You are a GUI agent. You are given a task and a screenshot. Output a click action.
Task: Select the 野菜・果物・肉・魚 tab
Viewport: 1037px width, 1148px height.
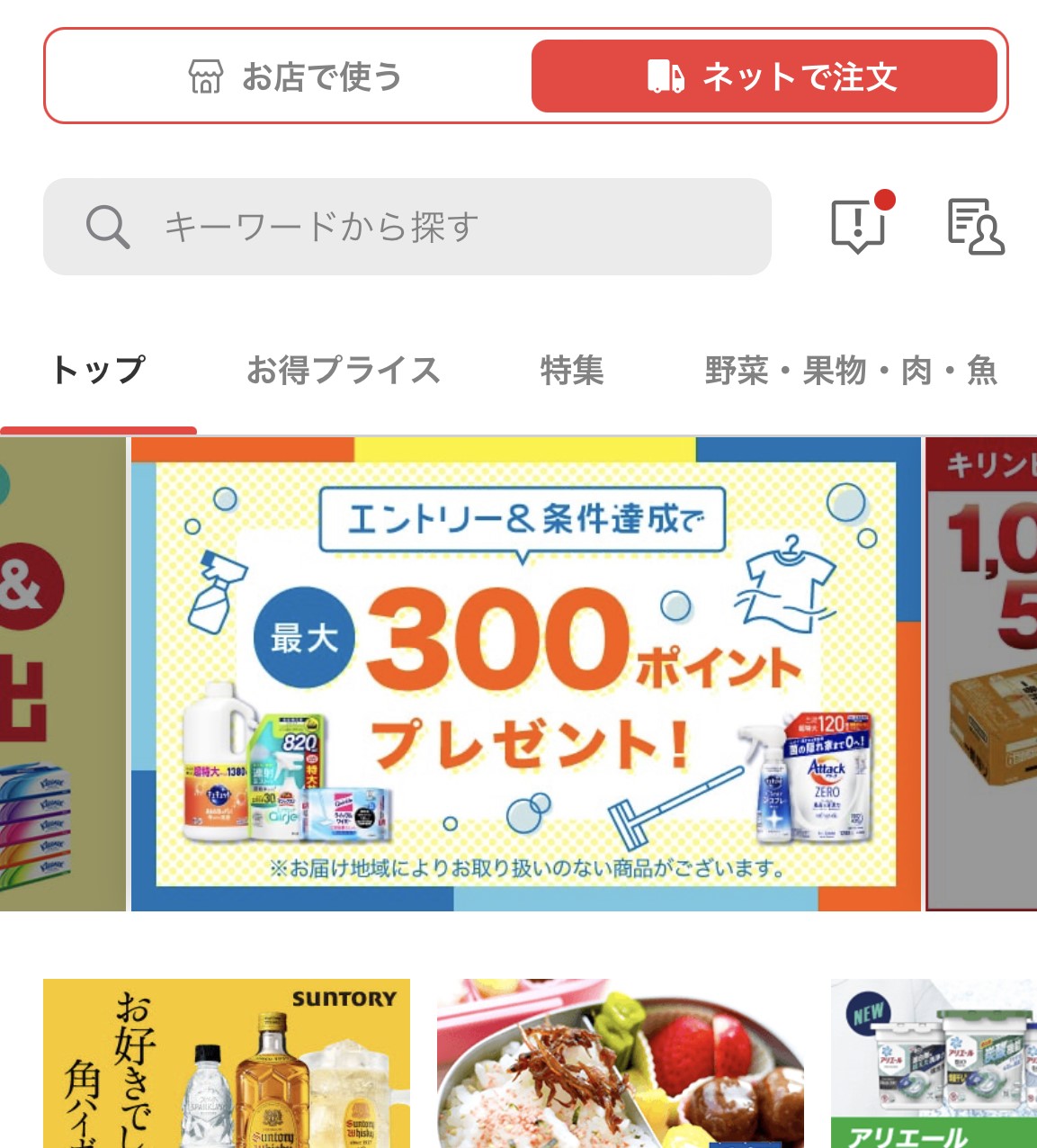pyautogui.click(x=851, y=371)
